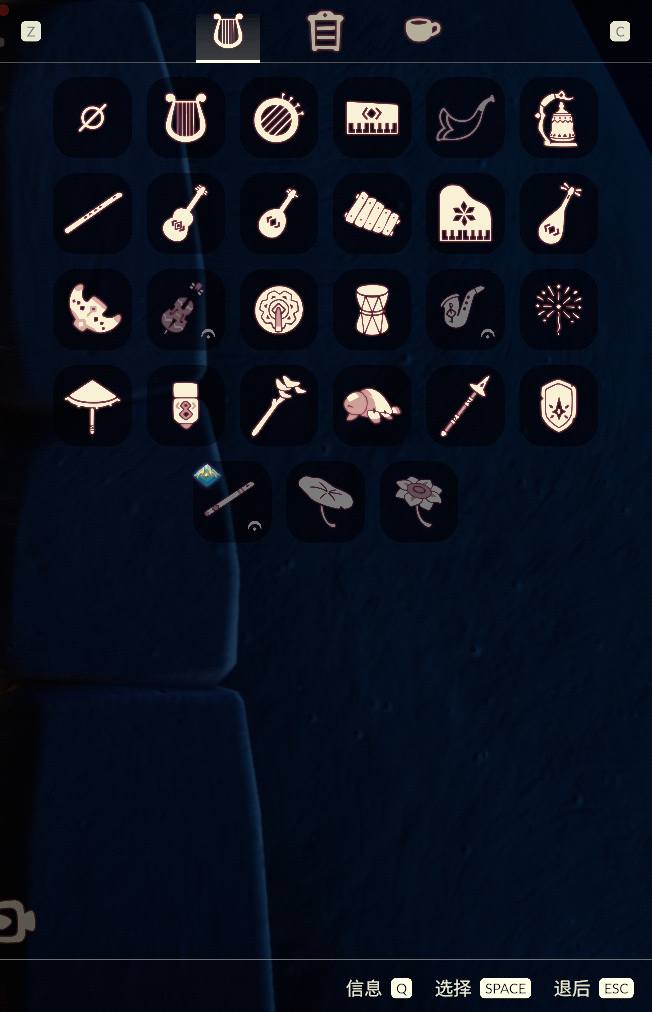This screenshot has height=1012, width=652.
Task: Switch to the teacup tab
Action: [x=422, y=30]
